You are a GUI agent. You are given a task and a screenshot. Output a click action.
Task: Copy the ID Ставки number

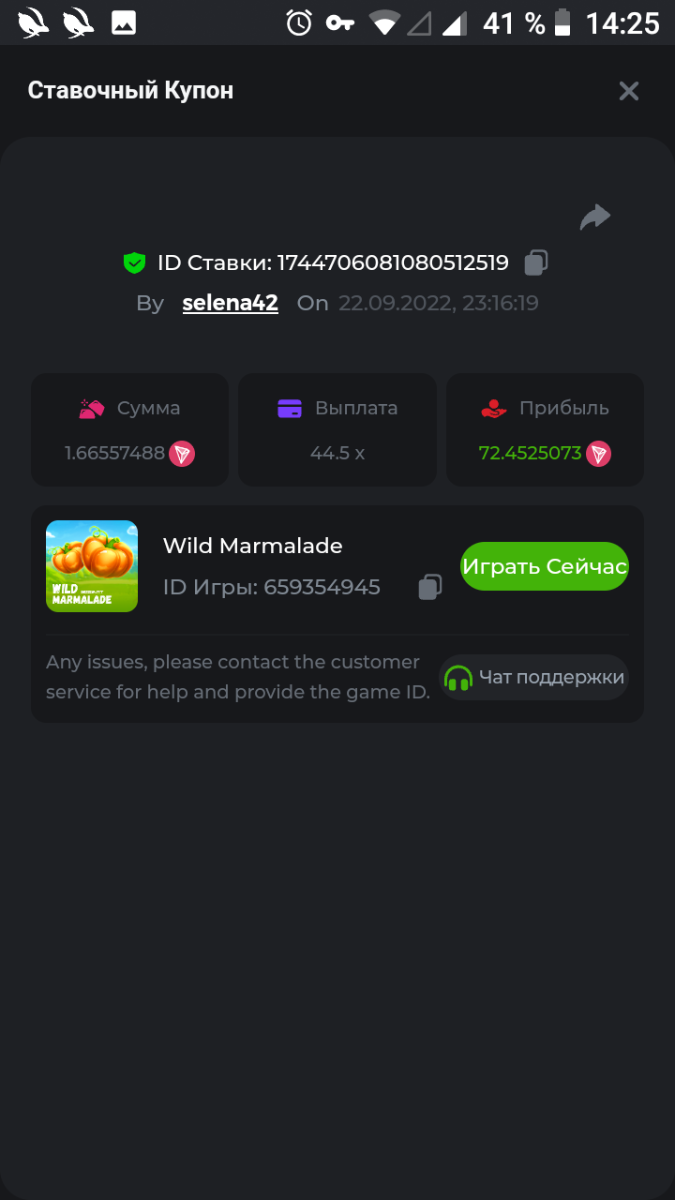click(536, 263)
